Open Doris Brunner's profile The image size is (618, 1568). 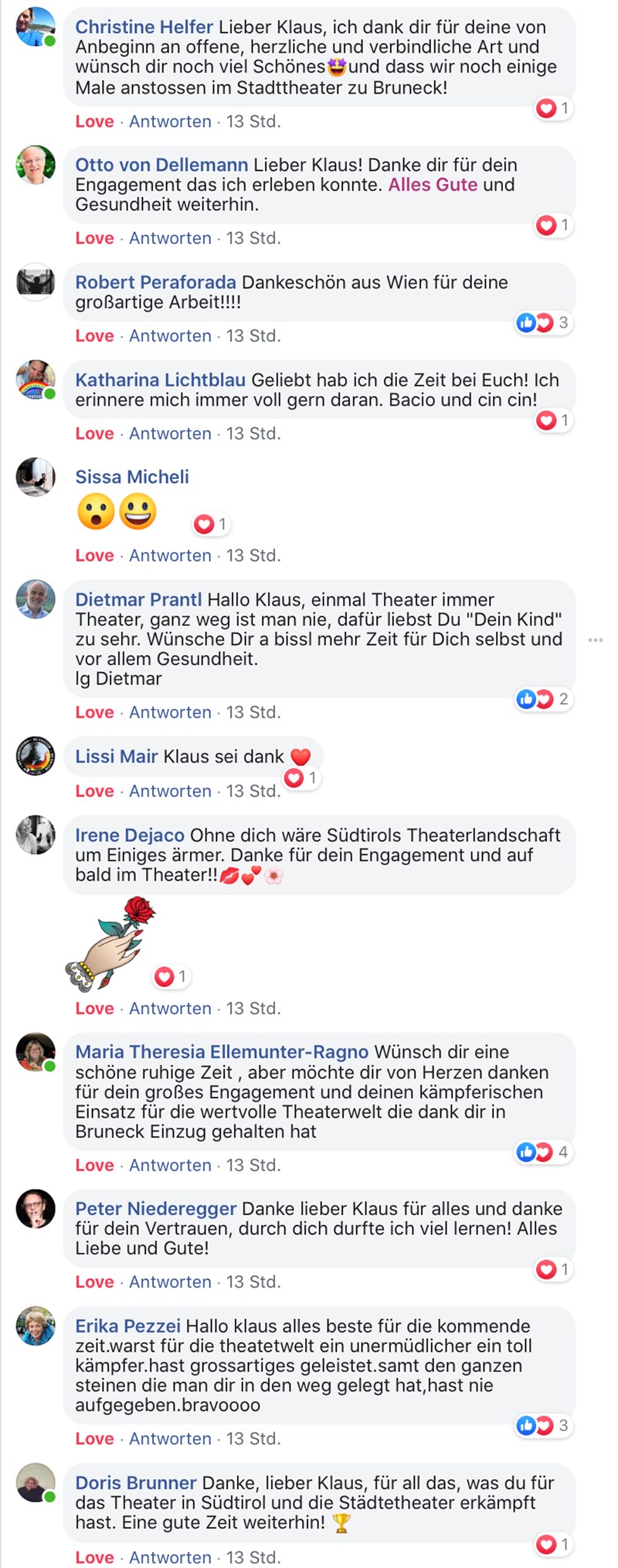tap(136, 1483)
